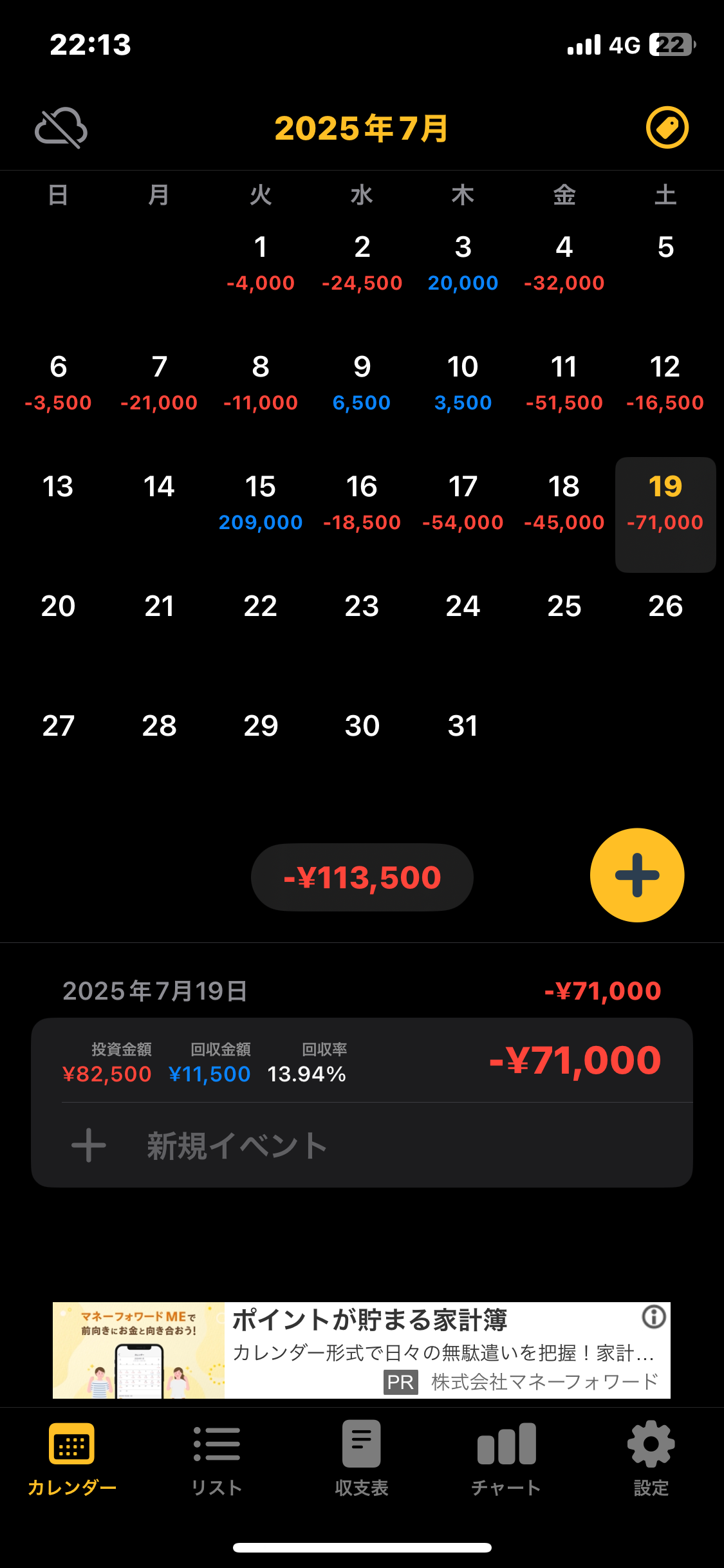This screenshot has width=724, height=1568.
Task: Switch to the リスト tab
Action: [217, 1459]
